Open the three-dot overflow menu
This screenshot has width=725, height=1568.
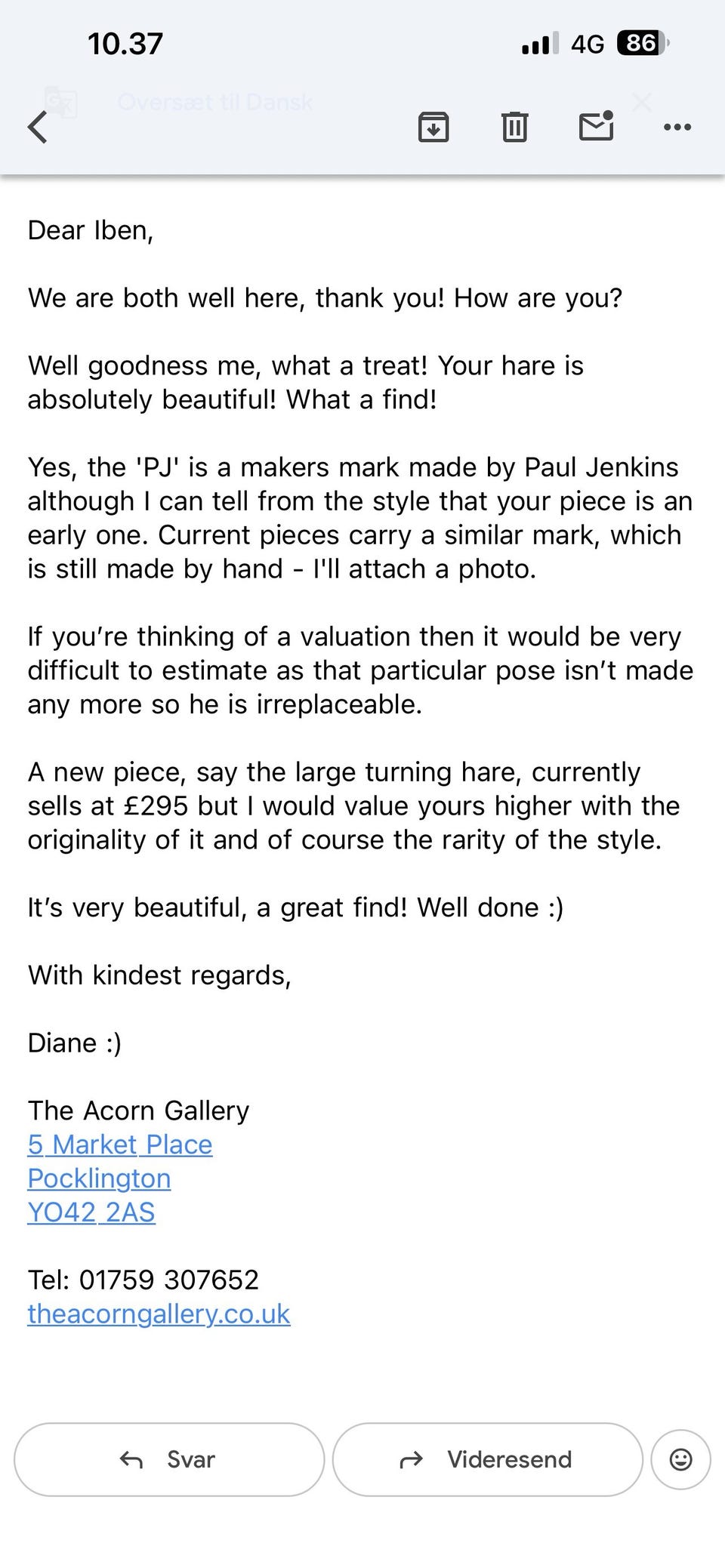point(677,127)
